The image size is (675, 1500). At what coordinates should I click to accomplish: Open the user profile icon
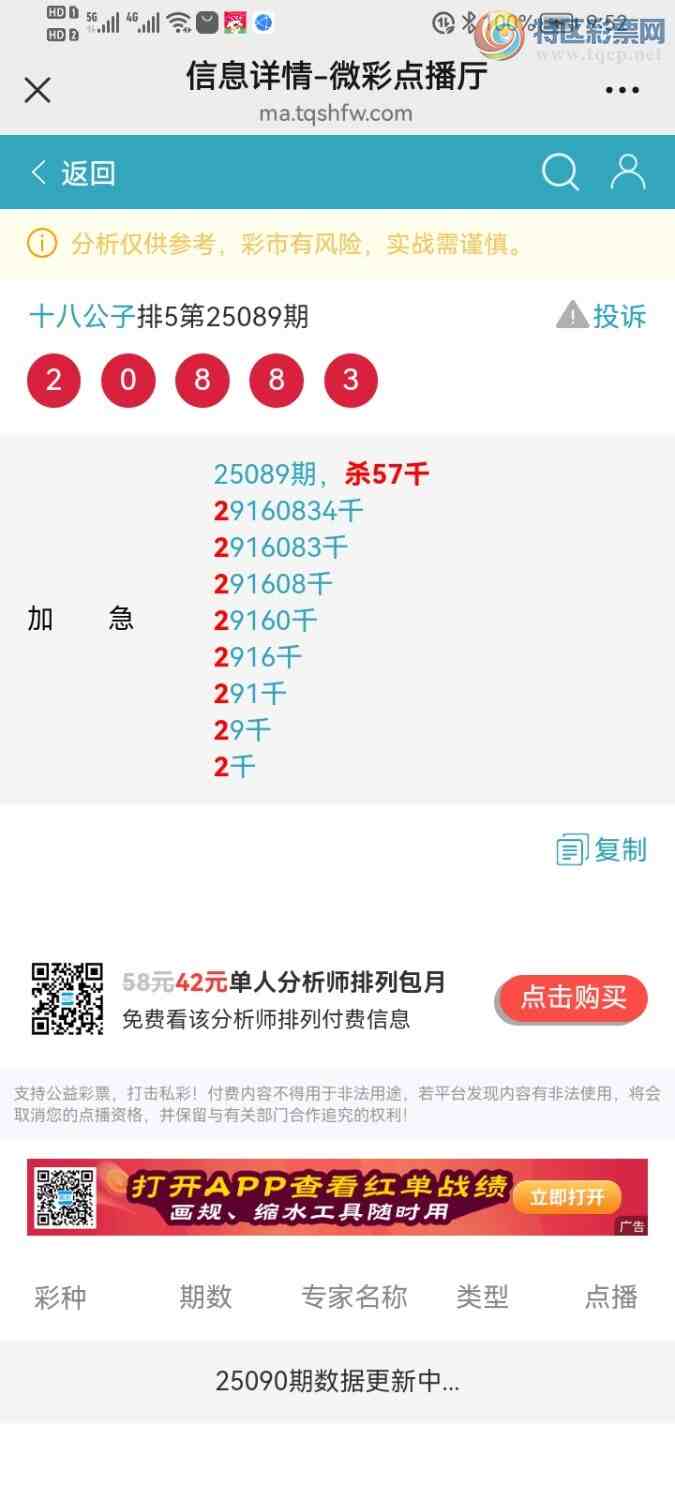tap(628, 173)
